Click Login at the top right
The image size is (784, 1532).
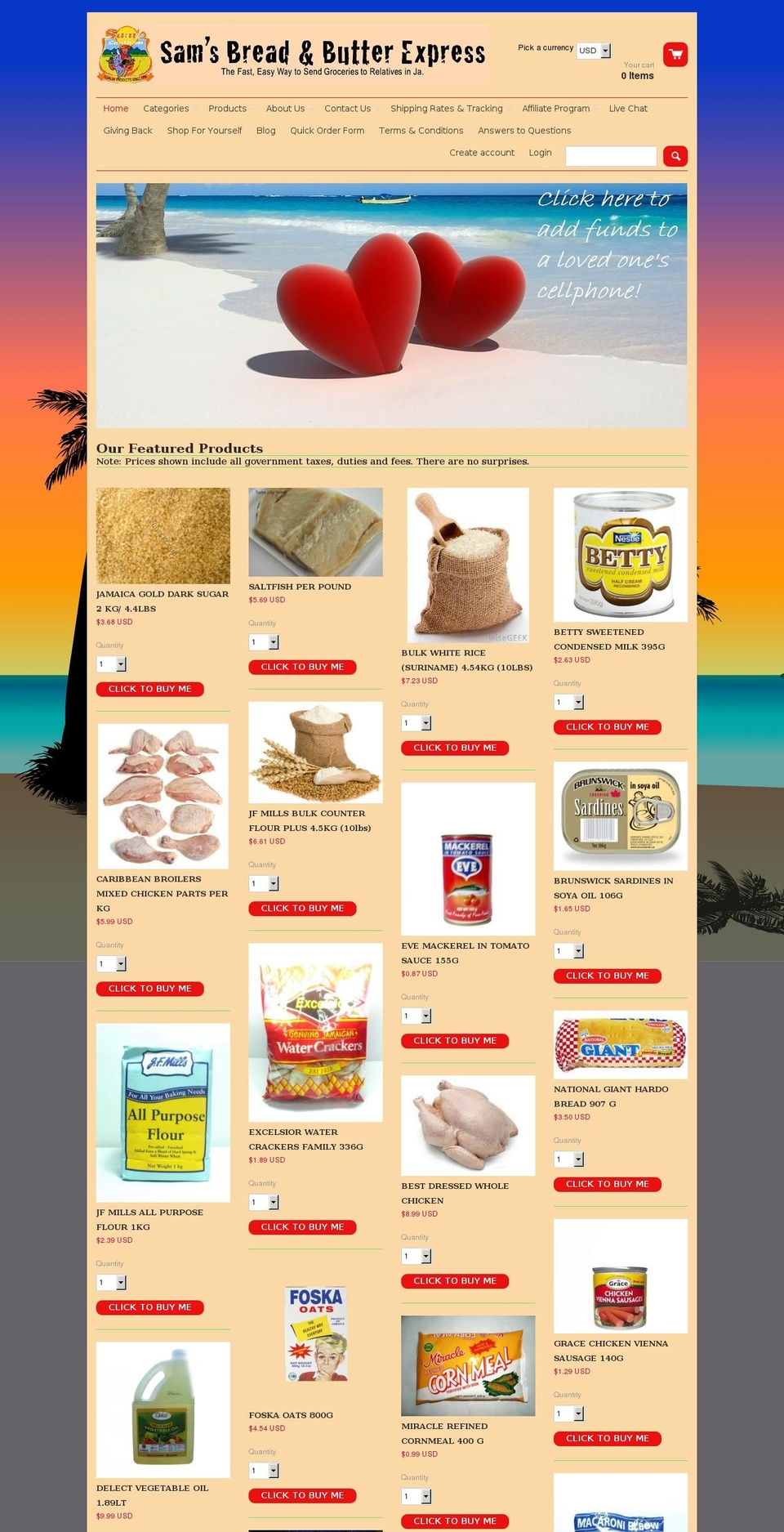coord(540,153)
